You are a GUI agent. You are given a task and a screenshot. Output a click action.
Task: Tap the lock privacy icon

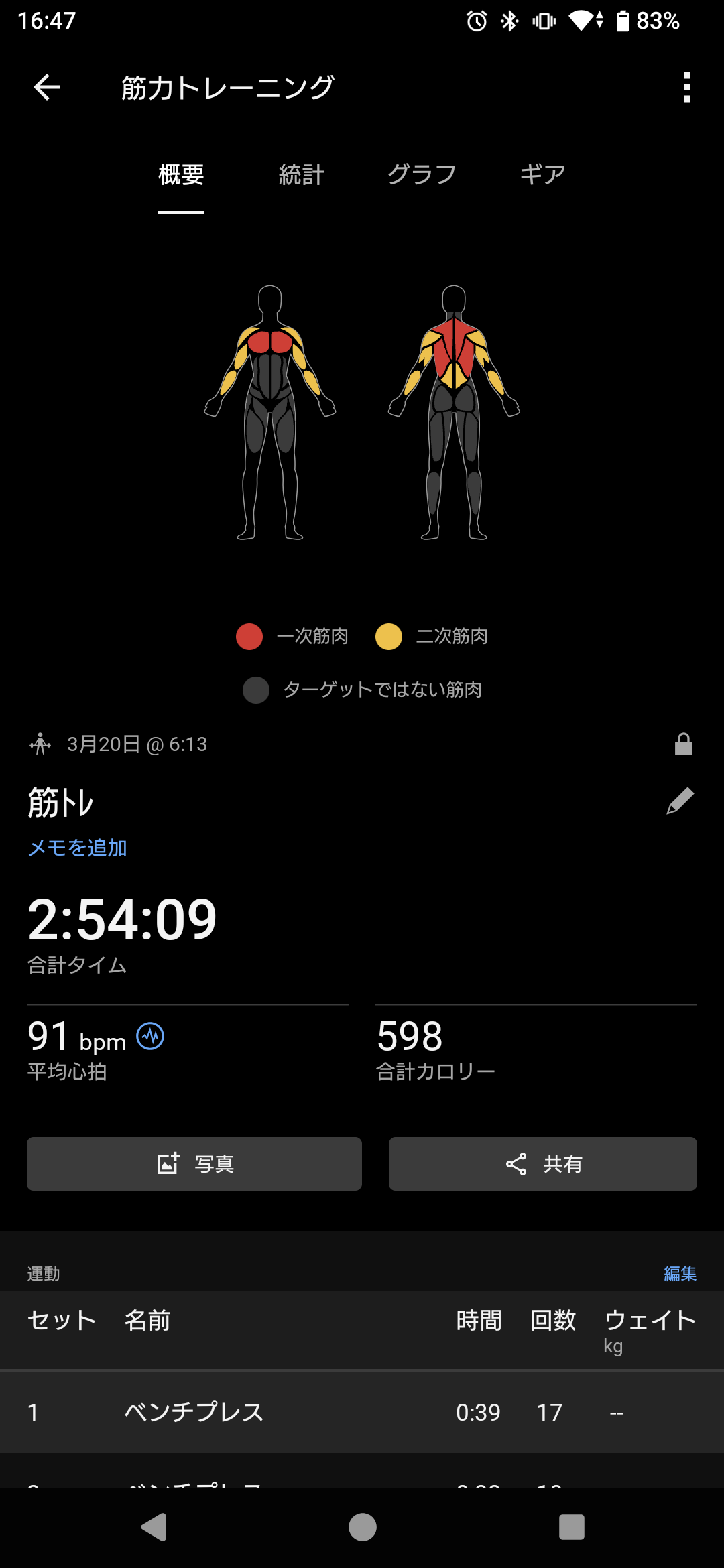tap(683, 744)
